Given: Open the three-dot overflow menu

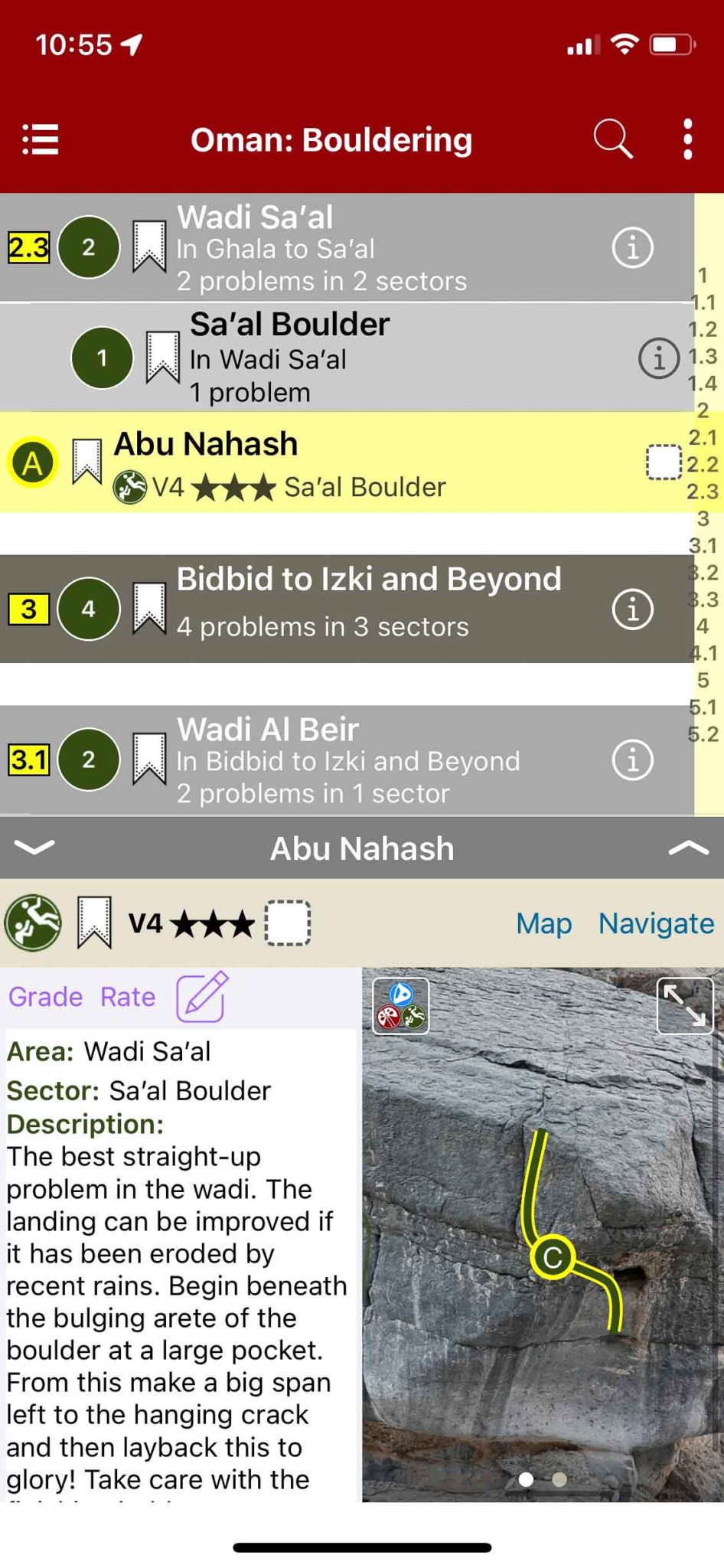Looking at the screenshot, I should [687, 139].
